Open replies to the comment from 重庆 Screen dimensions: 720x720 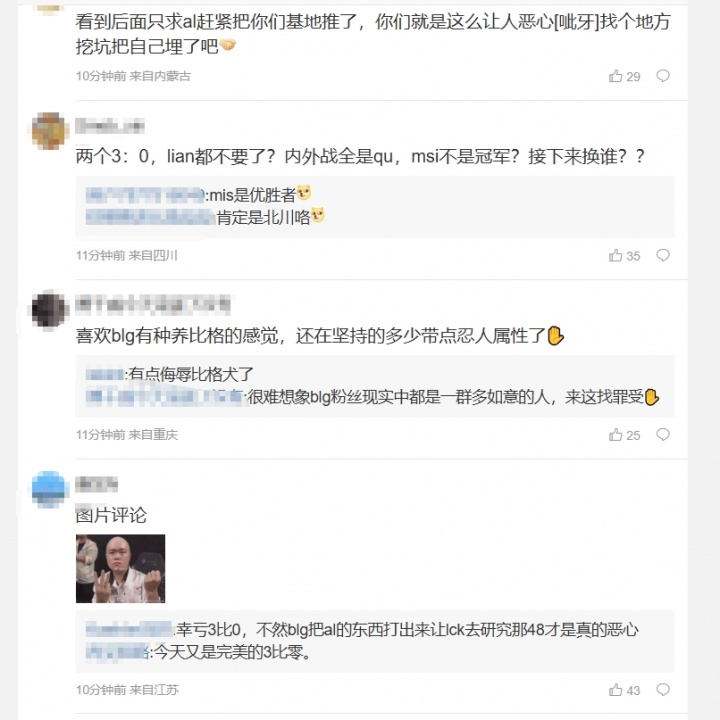click(x=662, y=435)
